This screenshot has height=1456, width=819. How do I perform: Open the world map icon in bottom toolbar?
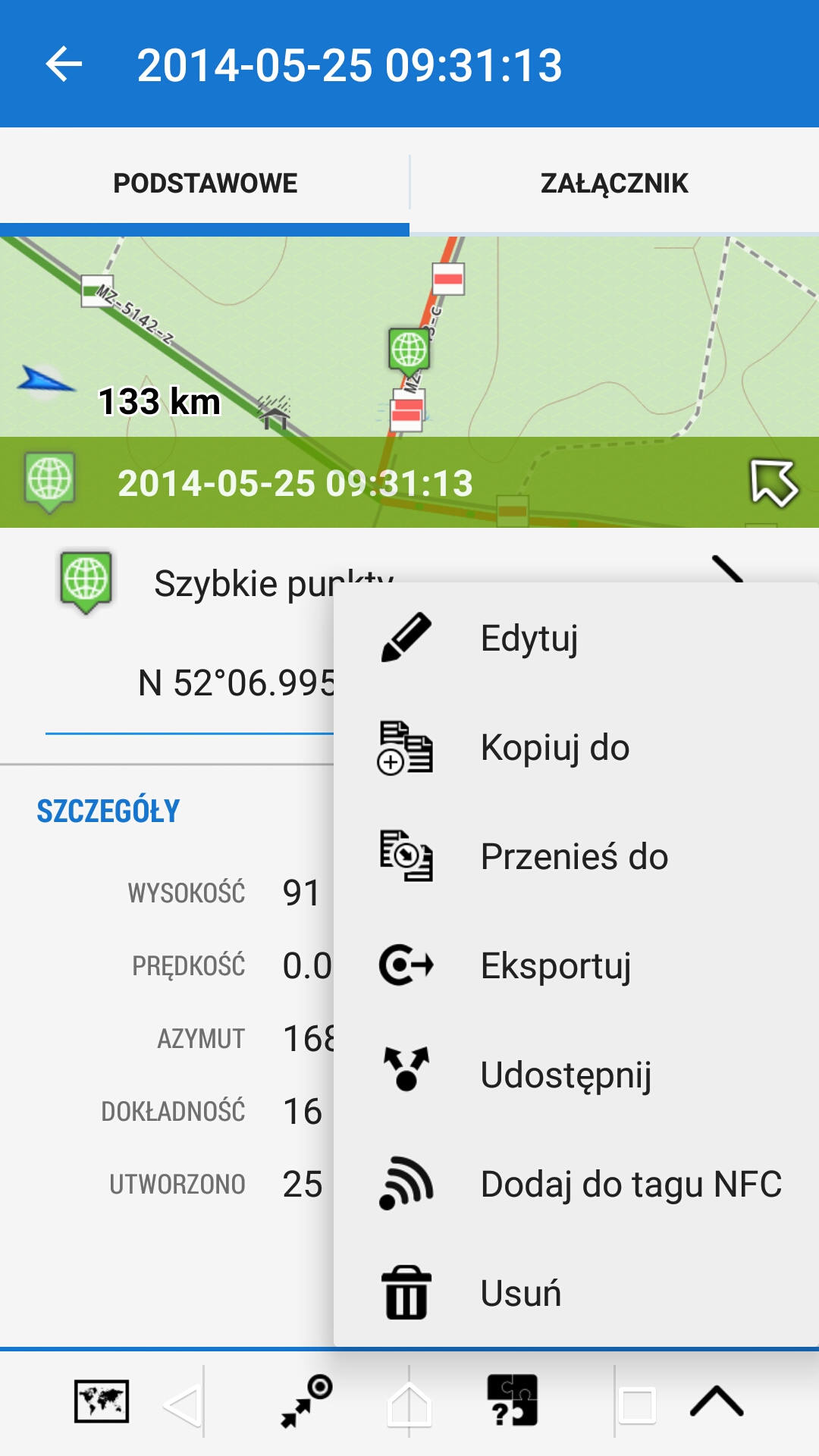point(102,1401)
